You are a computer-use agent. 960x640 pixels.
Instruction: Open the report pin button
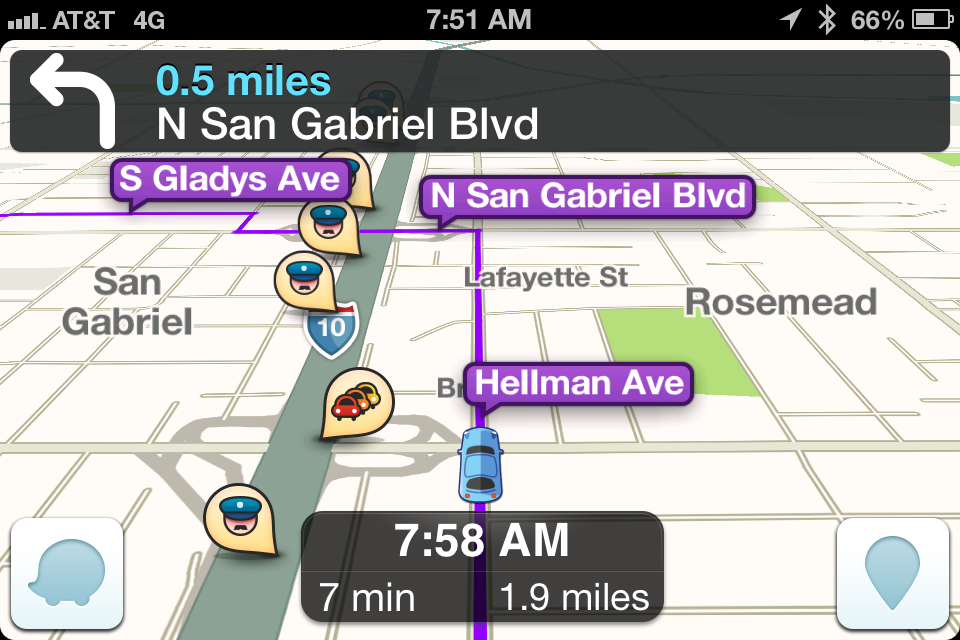pyautogui.click(x=892, y=574)
